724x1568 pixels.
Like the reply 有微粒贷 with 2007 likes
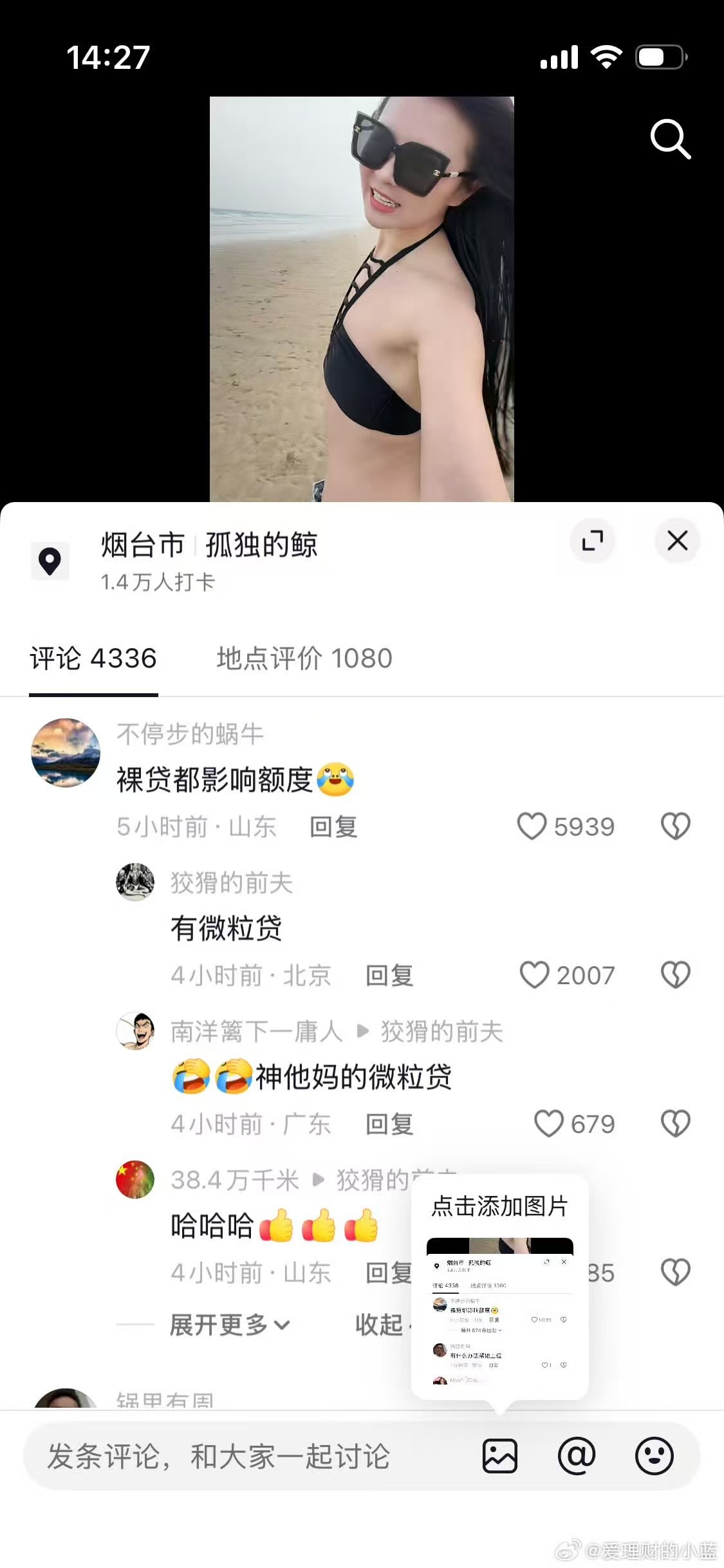(534, 975)
